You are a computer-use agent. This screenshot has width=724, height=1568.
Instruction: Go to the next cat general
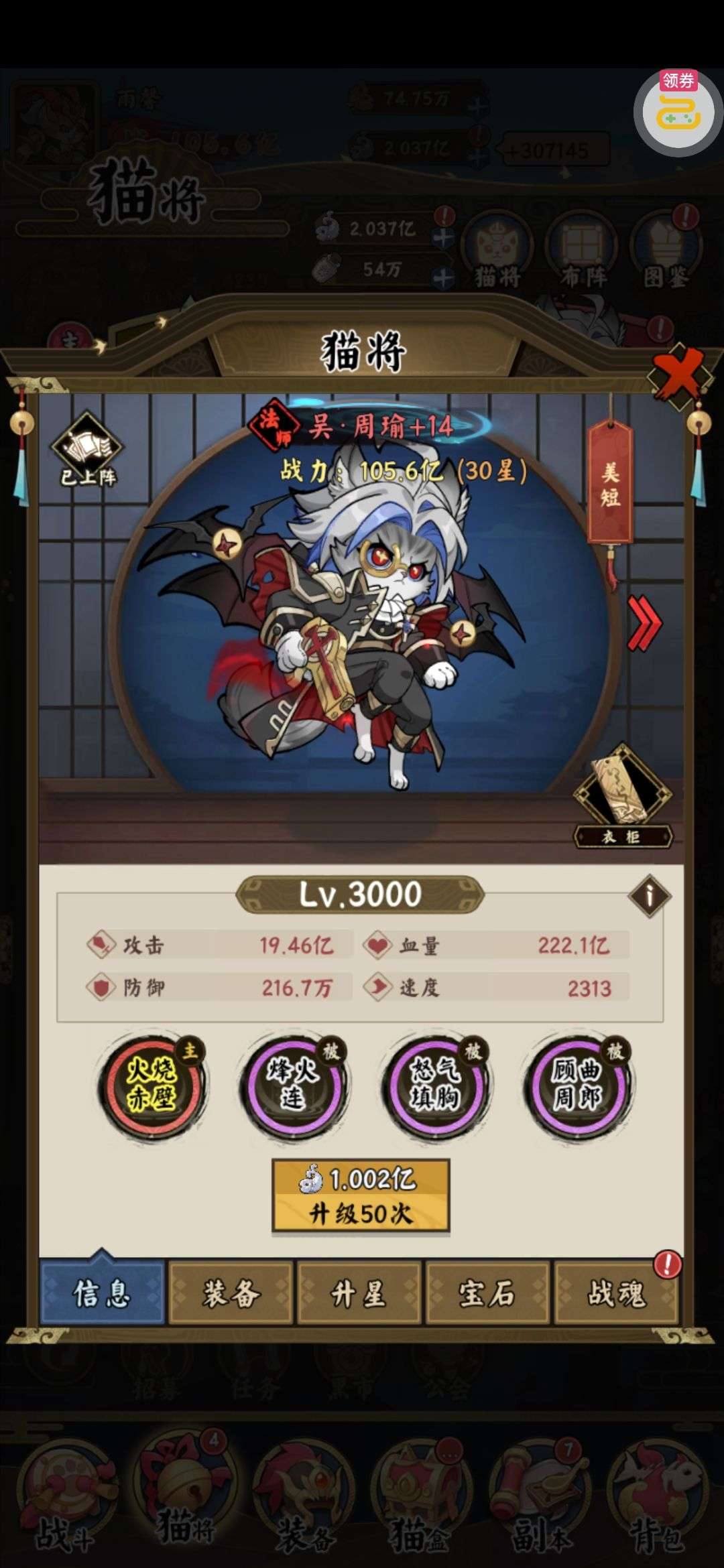click(x=644, y=623)
